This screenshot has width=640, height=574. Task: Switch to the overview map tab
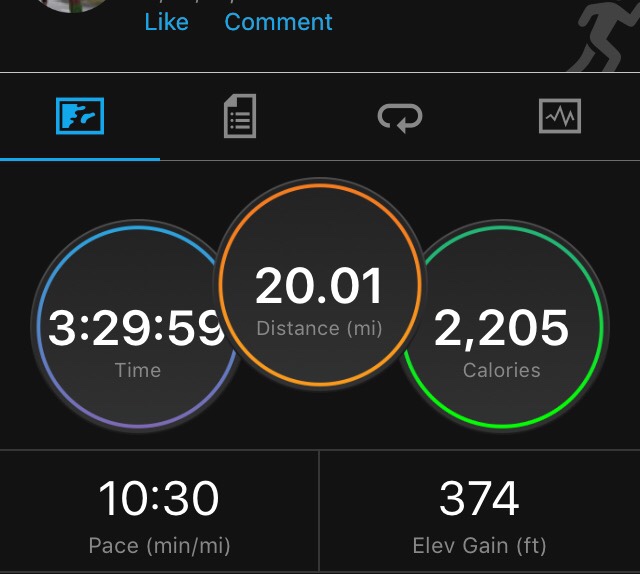(80, 116)
